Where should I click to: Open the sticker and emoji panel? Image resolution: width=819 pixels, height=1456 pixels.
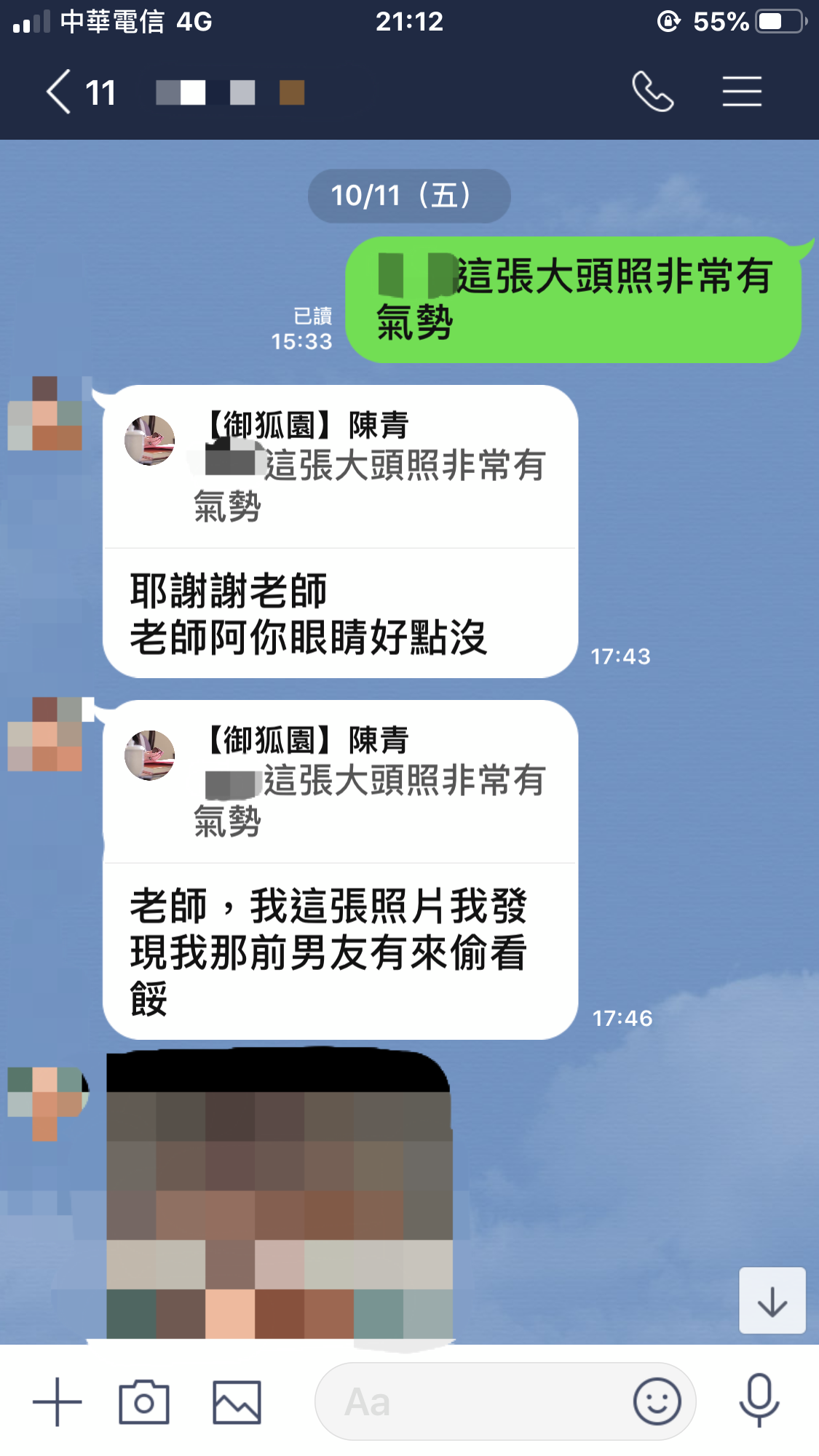coord(657,1401)
